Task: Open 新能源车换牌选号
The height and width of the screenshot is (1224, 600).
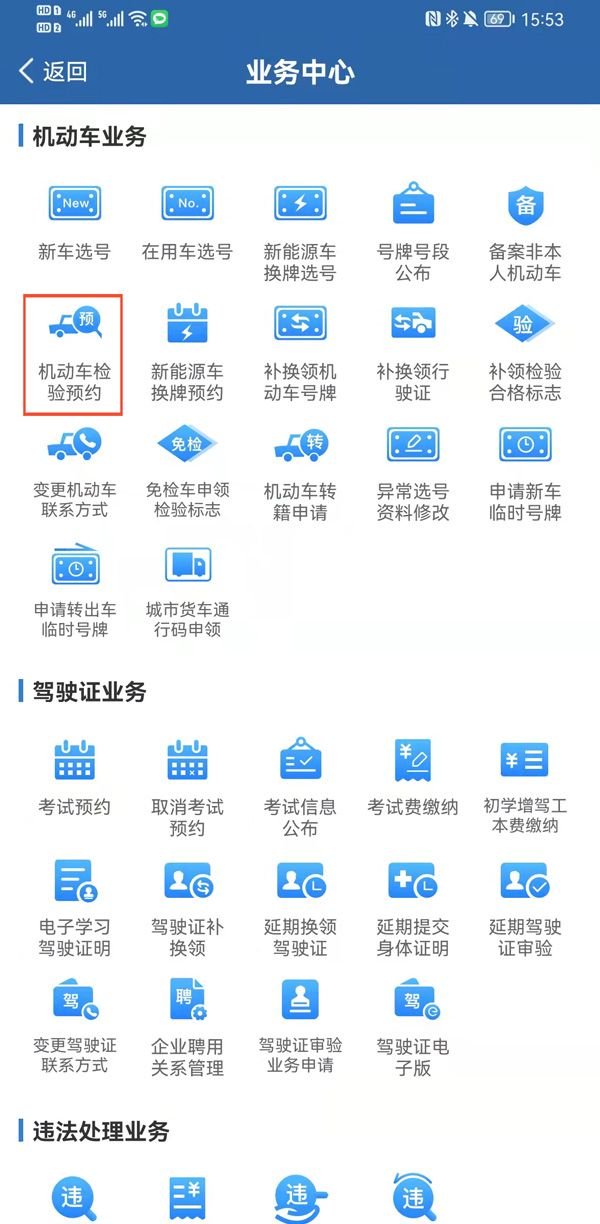Action: [x=300, y=232]
